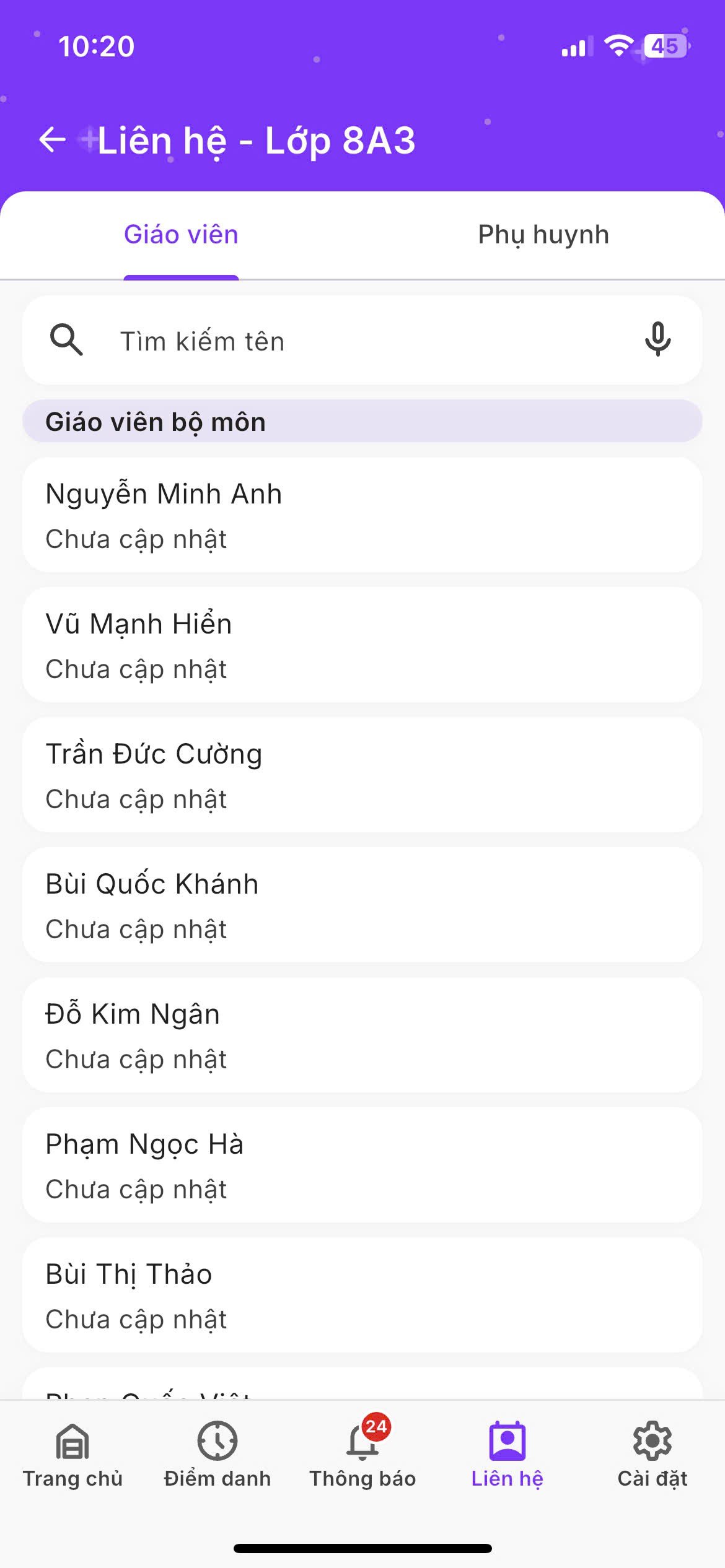Open contact Bùi Quốc Khánh
Image resolution: width=725 pixels, height=1568 pixels.
[x=362, y=905]
